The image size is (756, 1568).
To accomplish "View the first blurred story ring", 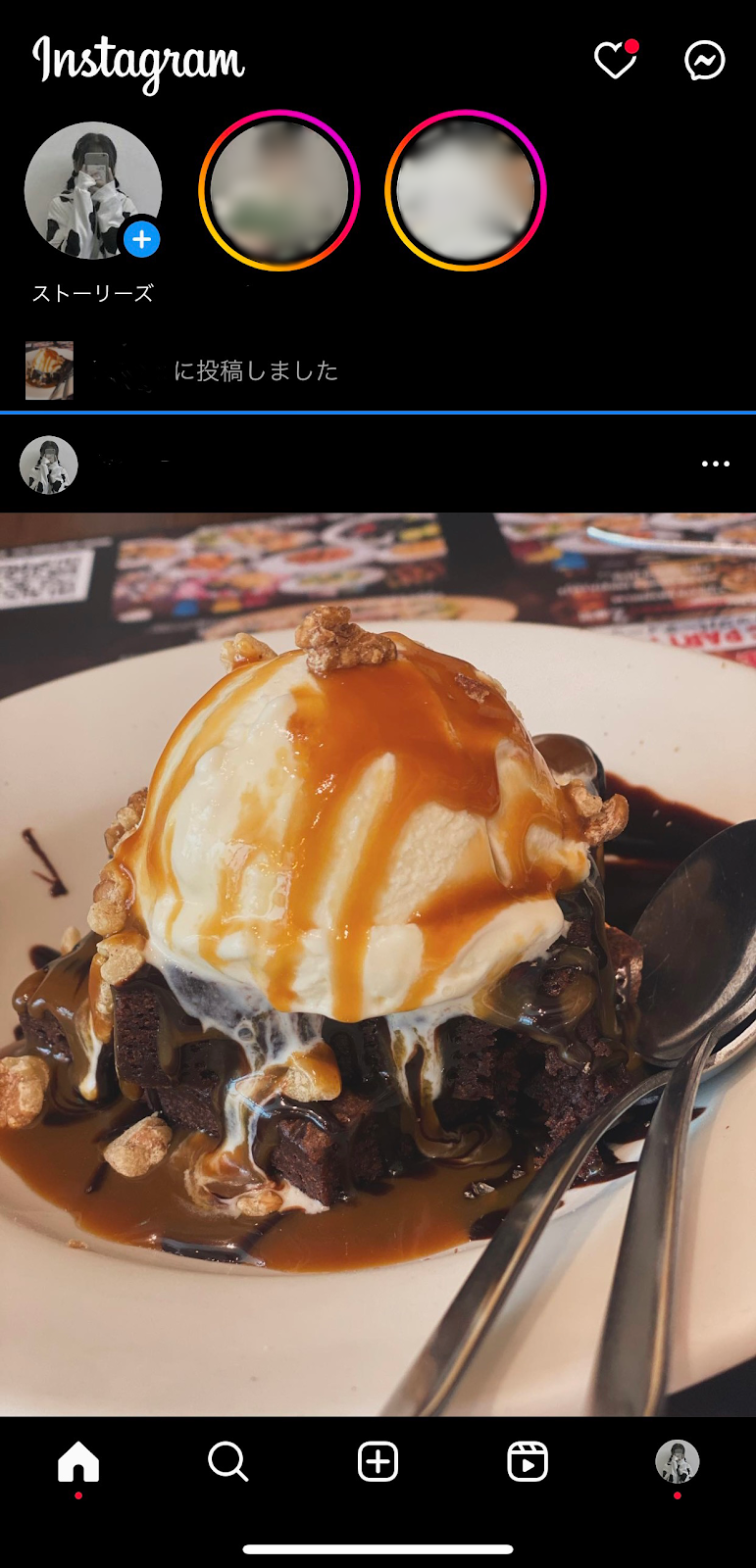I will pos(279,190).
